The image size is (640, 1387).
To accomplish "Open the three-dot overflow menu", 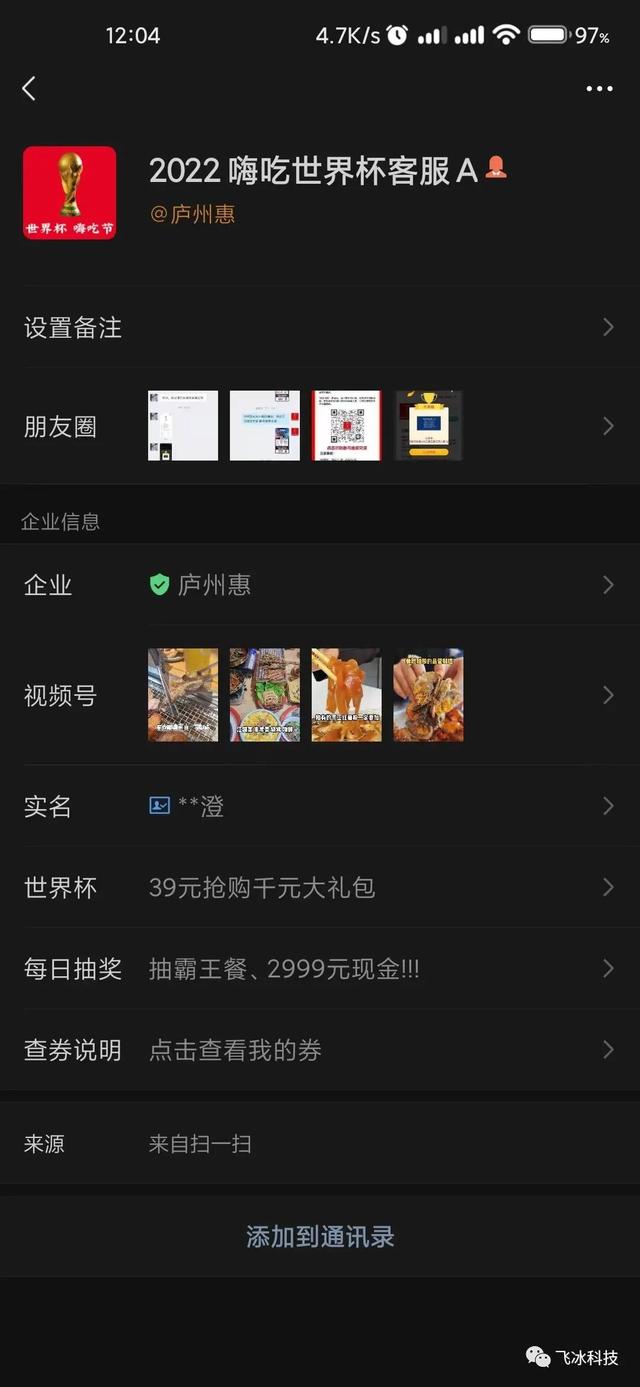I will click(599, 88).
